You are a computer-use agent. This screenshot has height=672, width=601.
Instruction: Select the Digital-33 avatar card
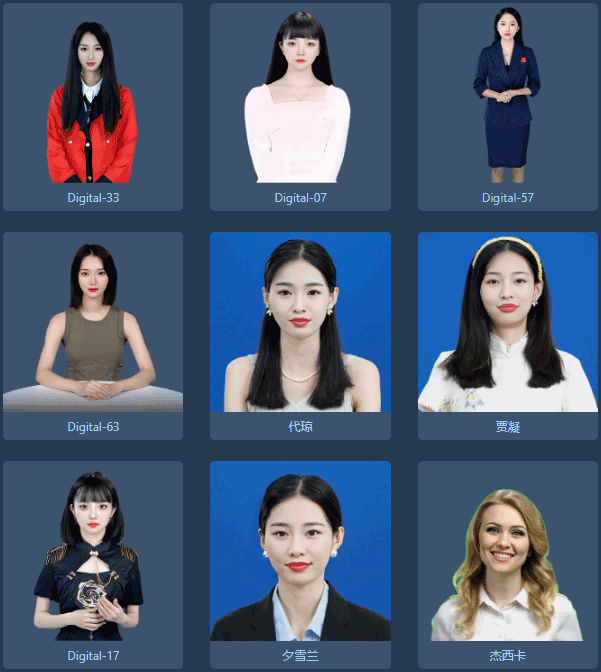pyautogui.click(x=93, y=105)
